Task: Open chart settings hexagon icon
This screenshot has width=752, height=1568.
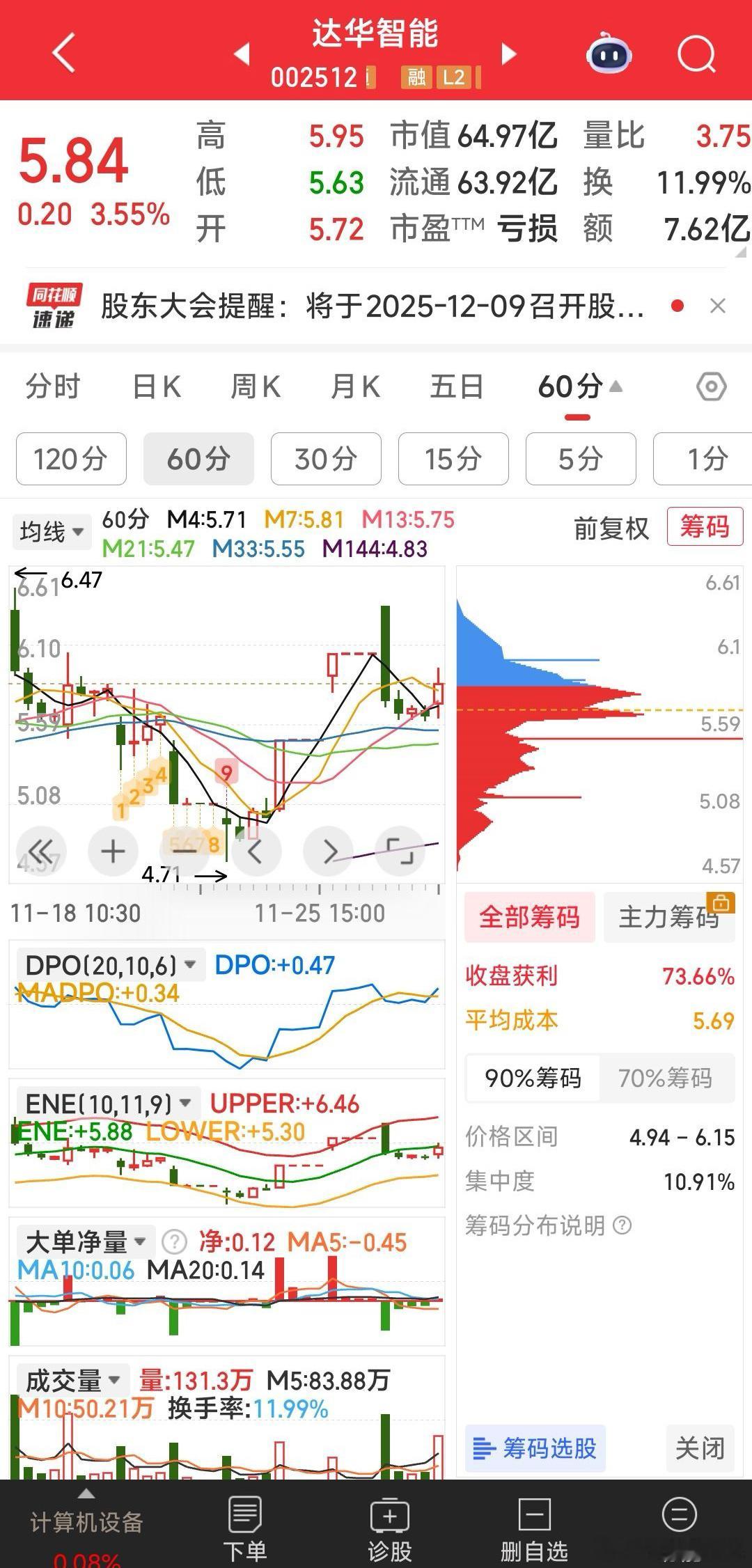Action: tap(712, 386)
